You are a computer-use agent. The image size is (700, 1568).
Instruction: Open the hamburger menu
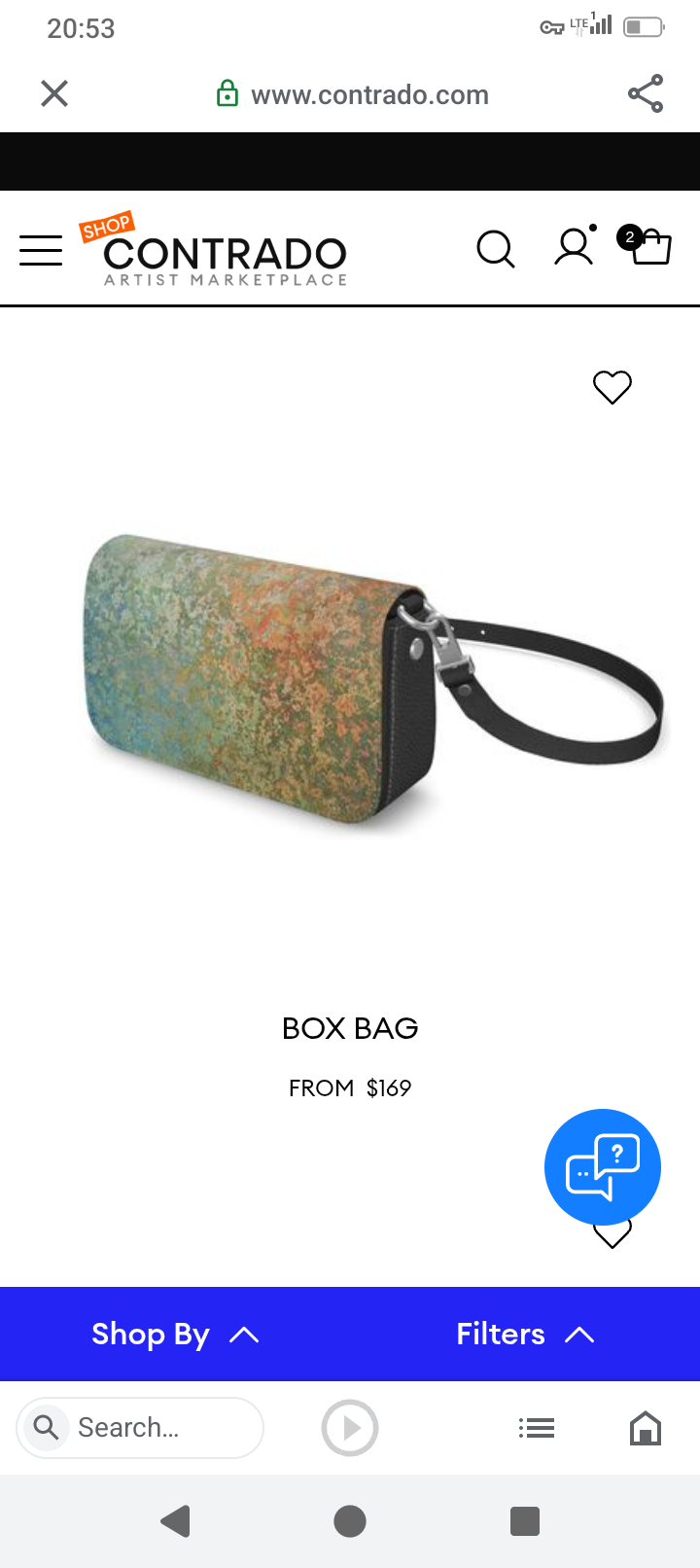41,250
